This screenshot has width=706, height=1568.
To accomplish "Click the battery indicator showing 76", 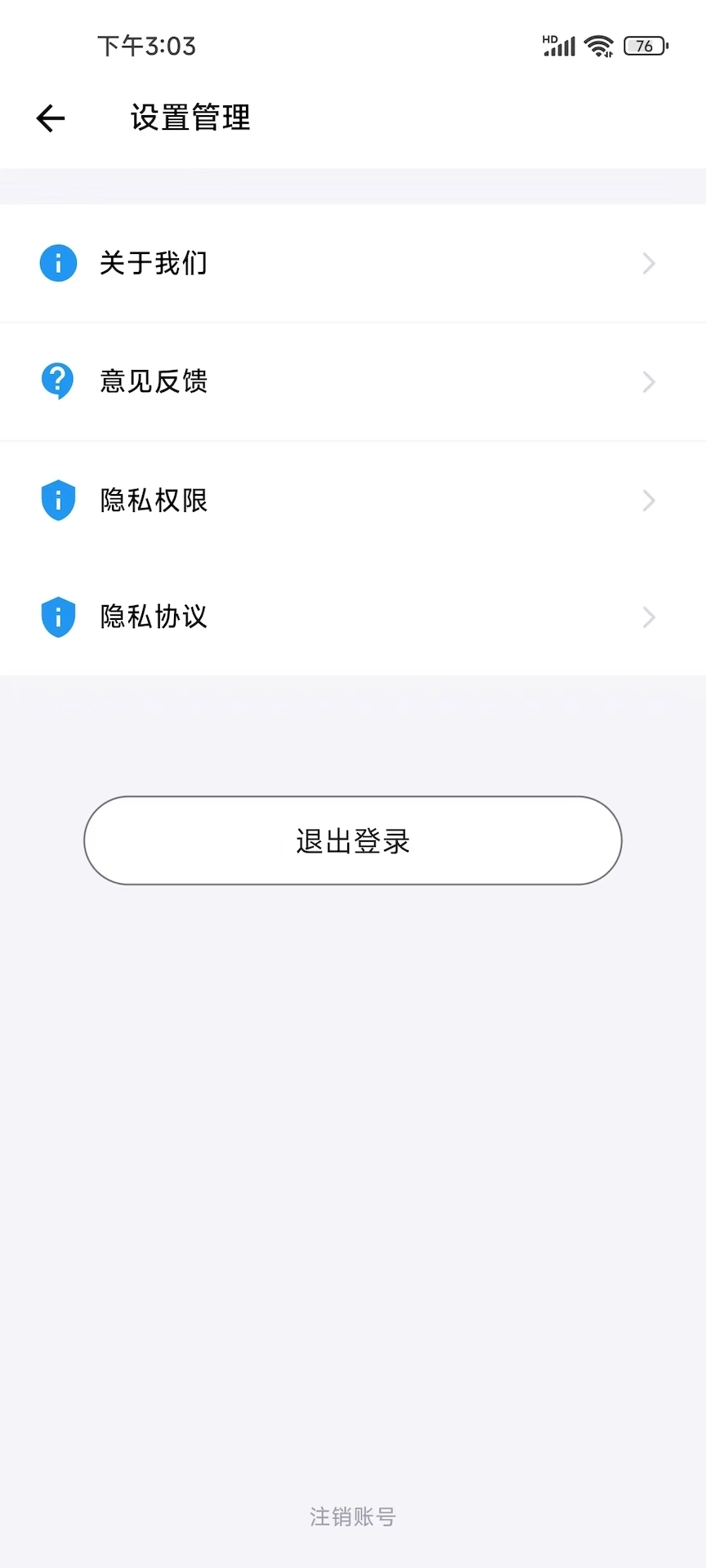I will (x=645, y=47).
